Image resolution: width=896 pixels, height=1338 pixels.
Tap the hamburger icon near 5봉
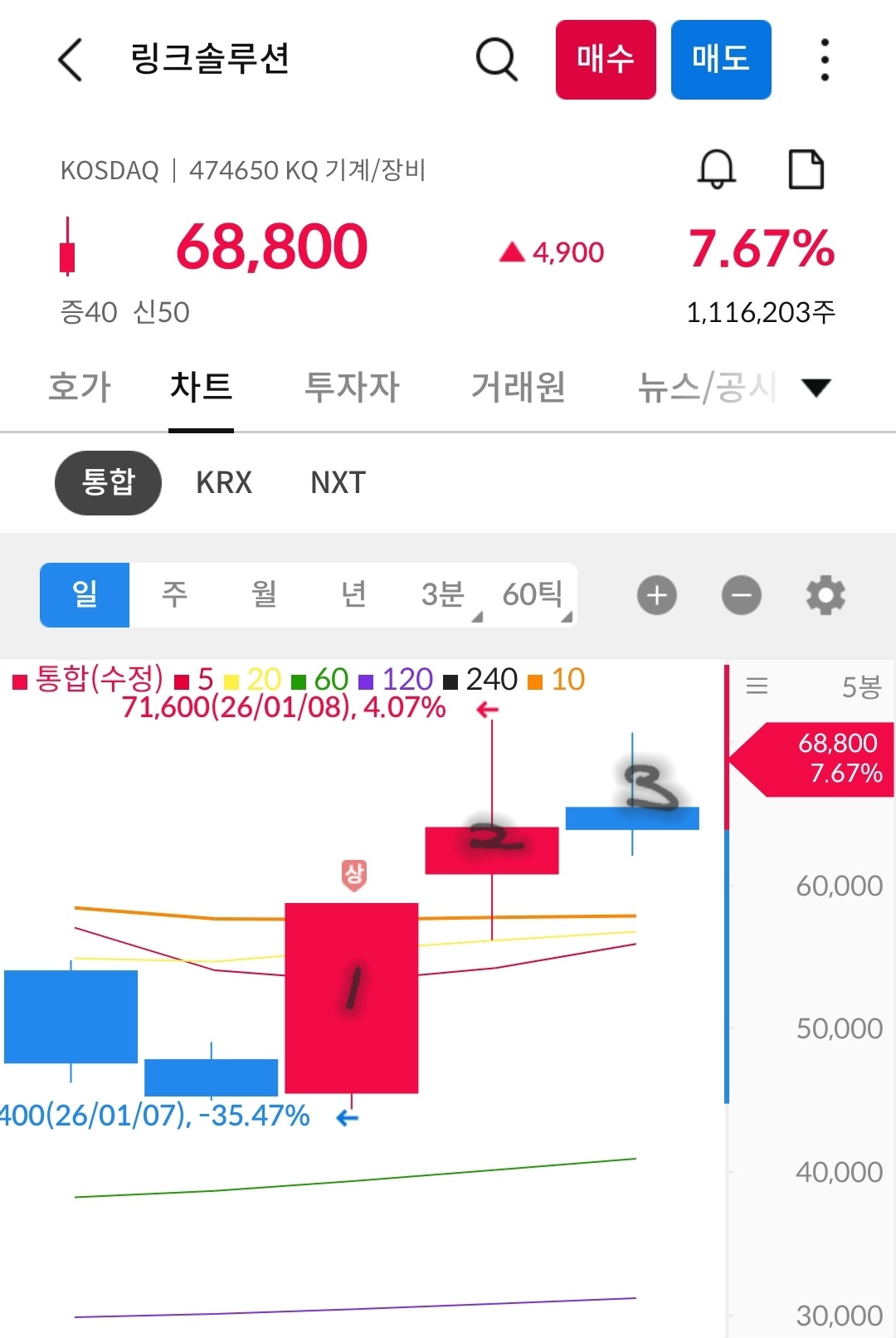pos(757,686)
